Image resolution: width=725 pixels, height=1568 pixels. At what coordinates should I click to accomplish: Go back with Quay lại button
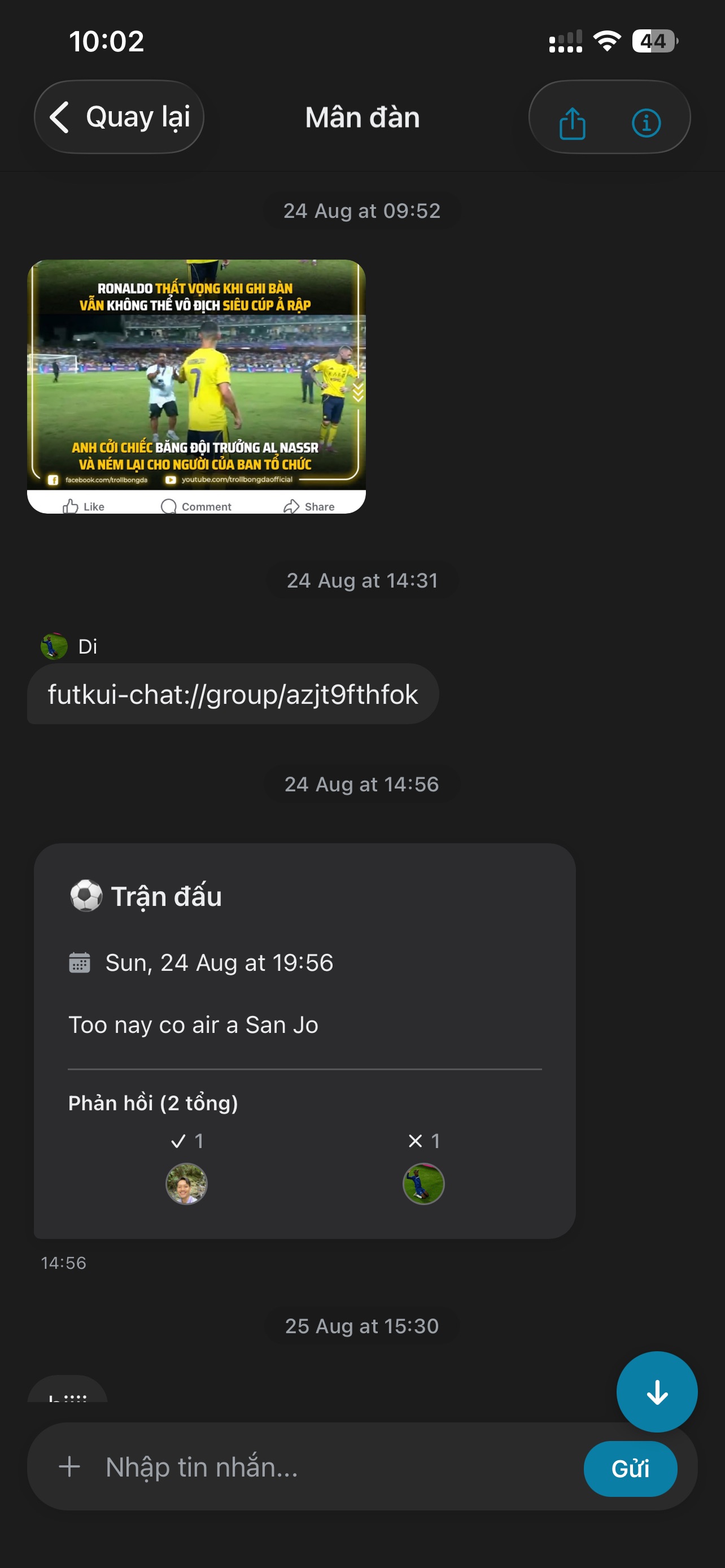(x=119, y=117)
